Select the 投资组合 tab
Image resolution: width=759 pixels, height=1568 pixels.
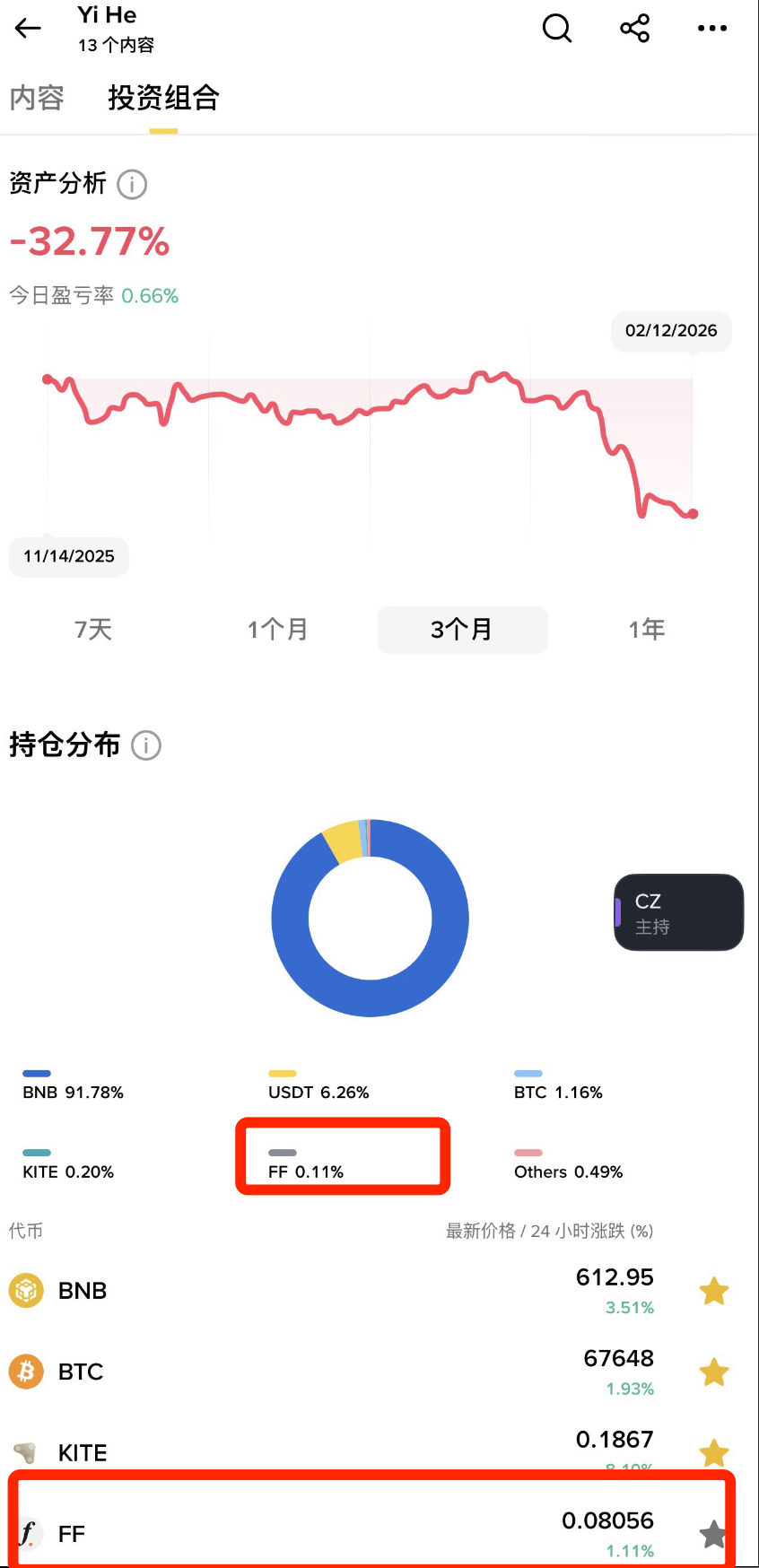click(x=163, y=98)
